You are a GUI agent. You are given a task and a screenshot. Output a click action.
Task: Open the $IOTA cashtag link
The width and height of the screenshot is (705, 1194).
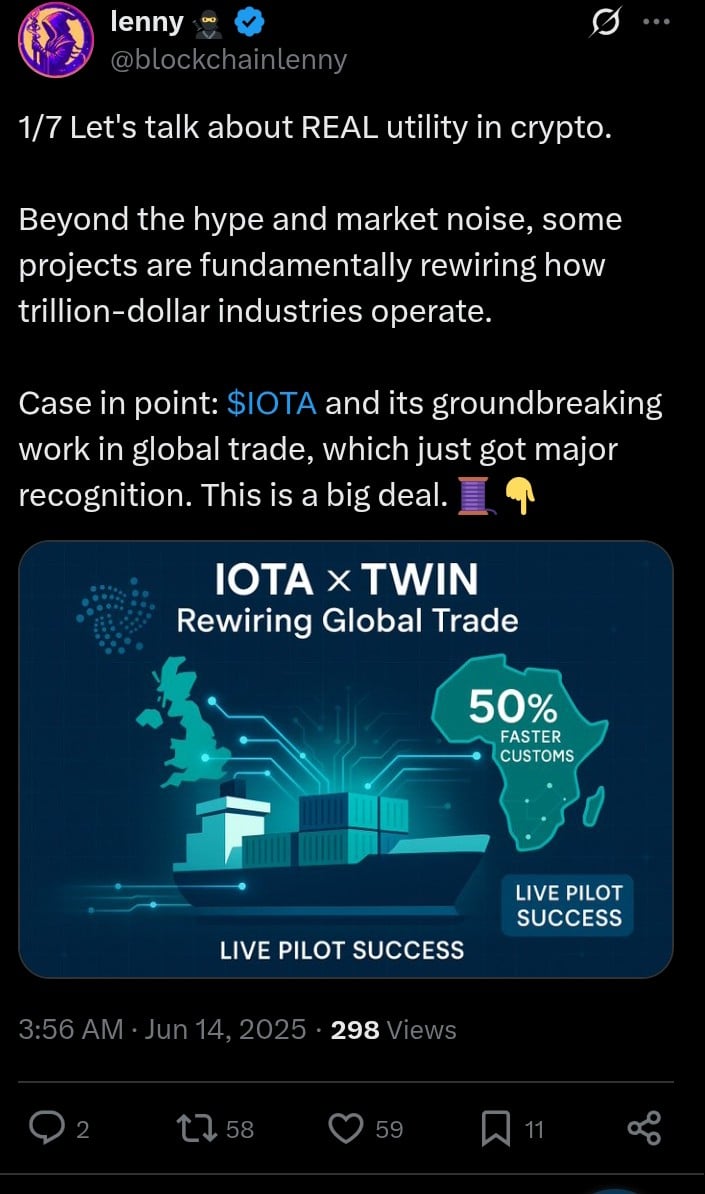click(272, 403)
